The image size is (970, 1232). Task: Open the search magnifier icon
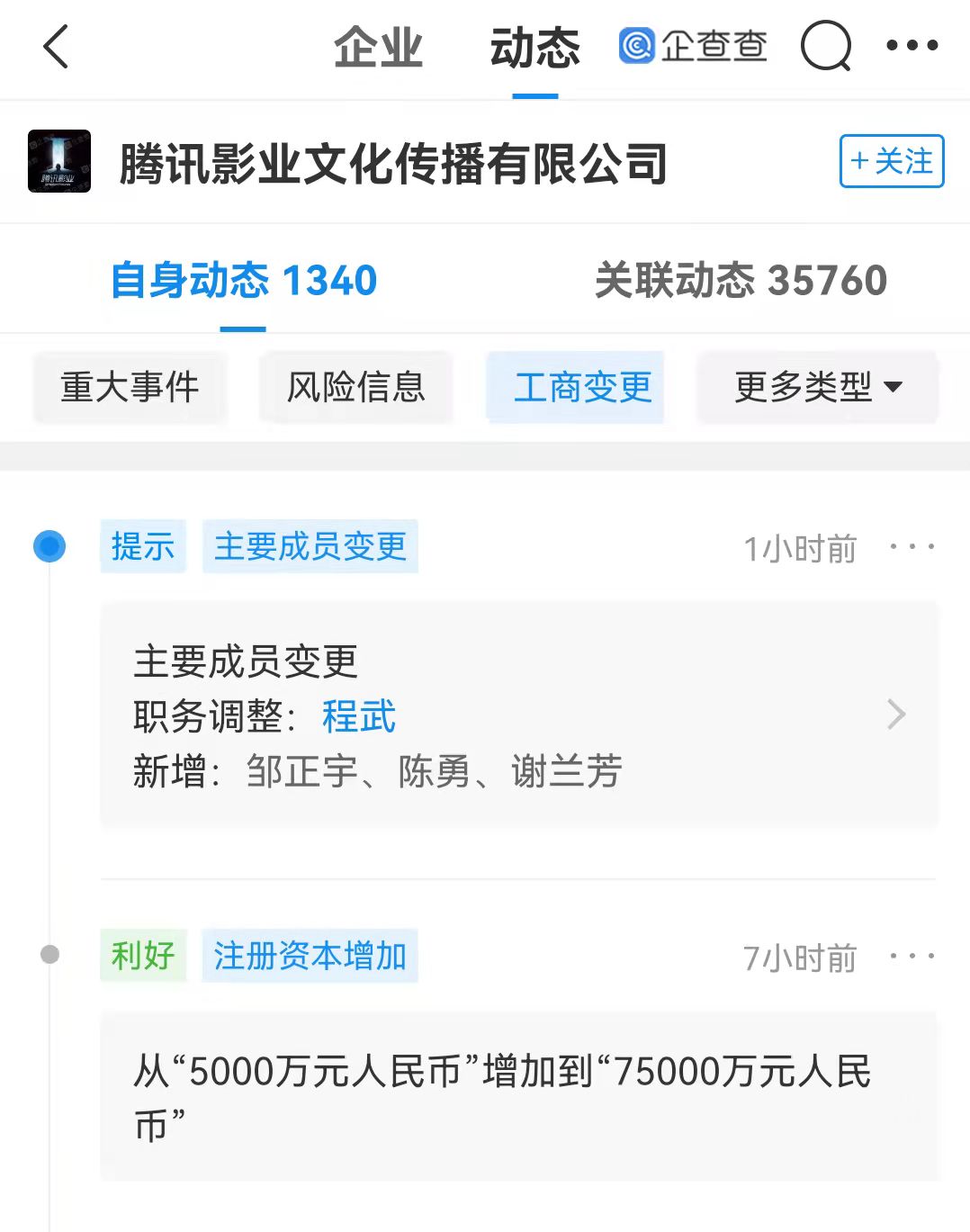click(x=825, y=46)
